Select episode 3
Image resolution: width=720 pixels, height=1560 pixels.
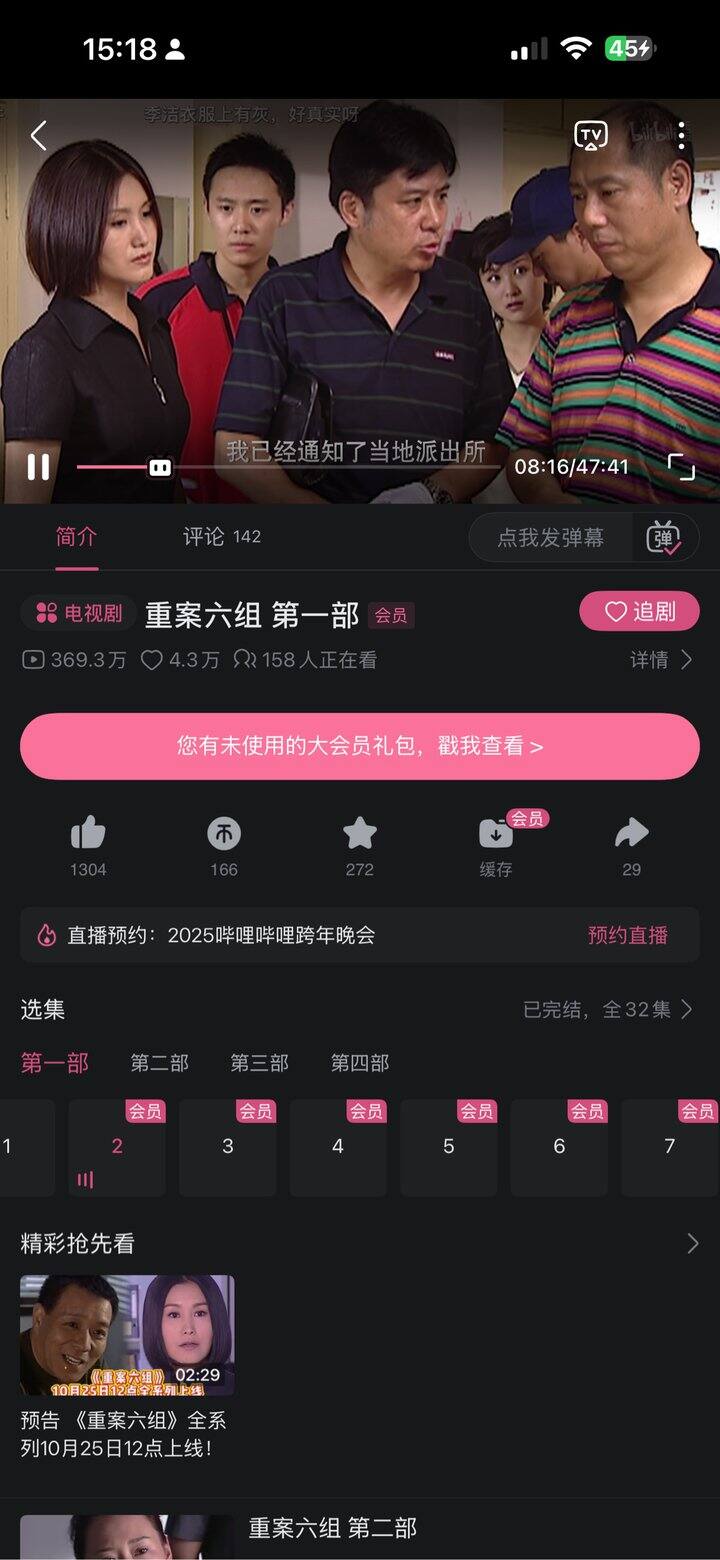pyautogui.click(x=228, y=1147)
